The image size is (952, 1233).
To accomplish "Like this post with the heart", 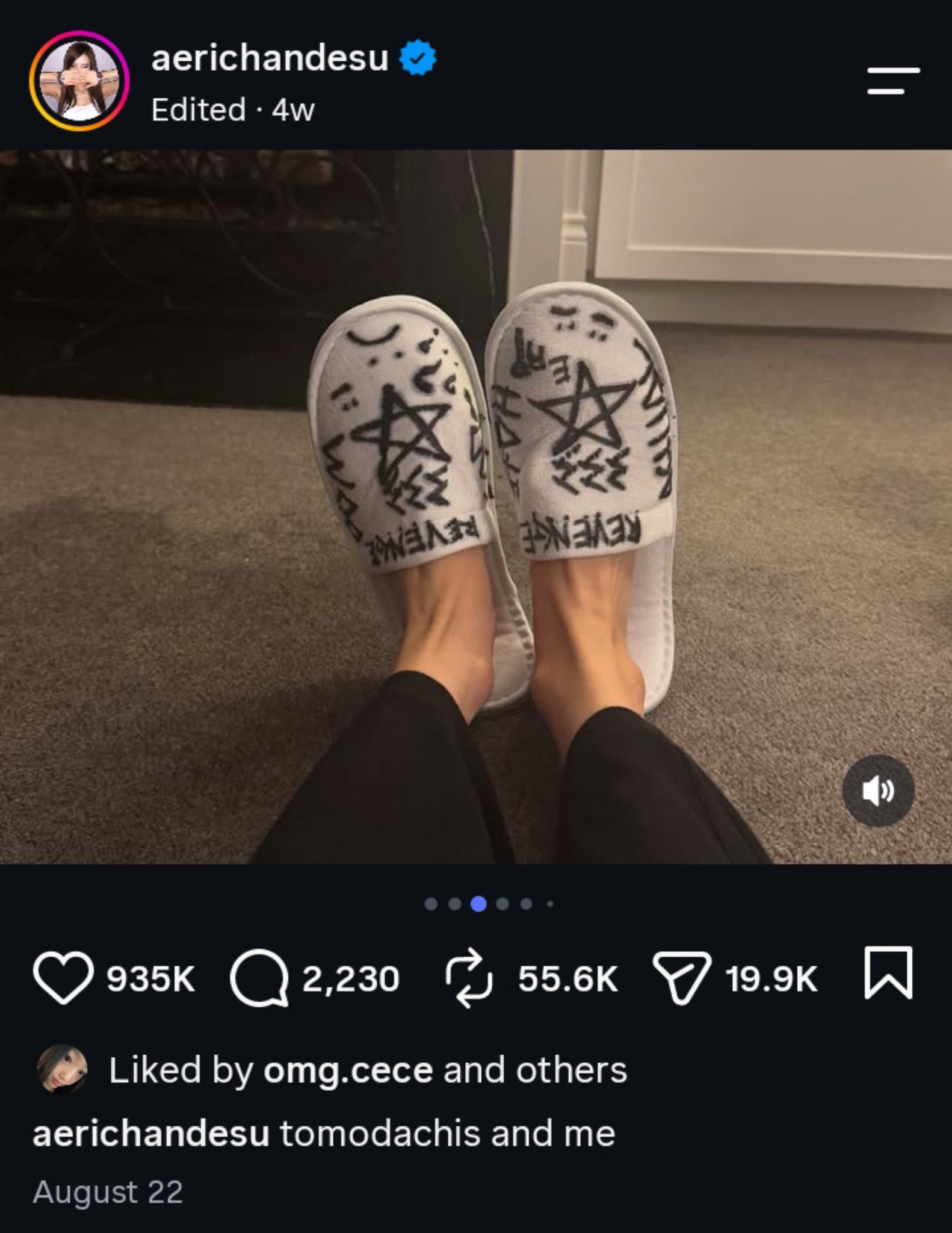I will (63, 978).
